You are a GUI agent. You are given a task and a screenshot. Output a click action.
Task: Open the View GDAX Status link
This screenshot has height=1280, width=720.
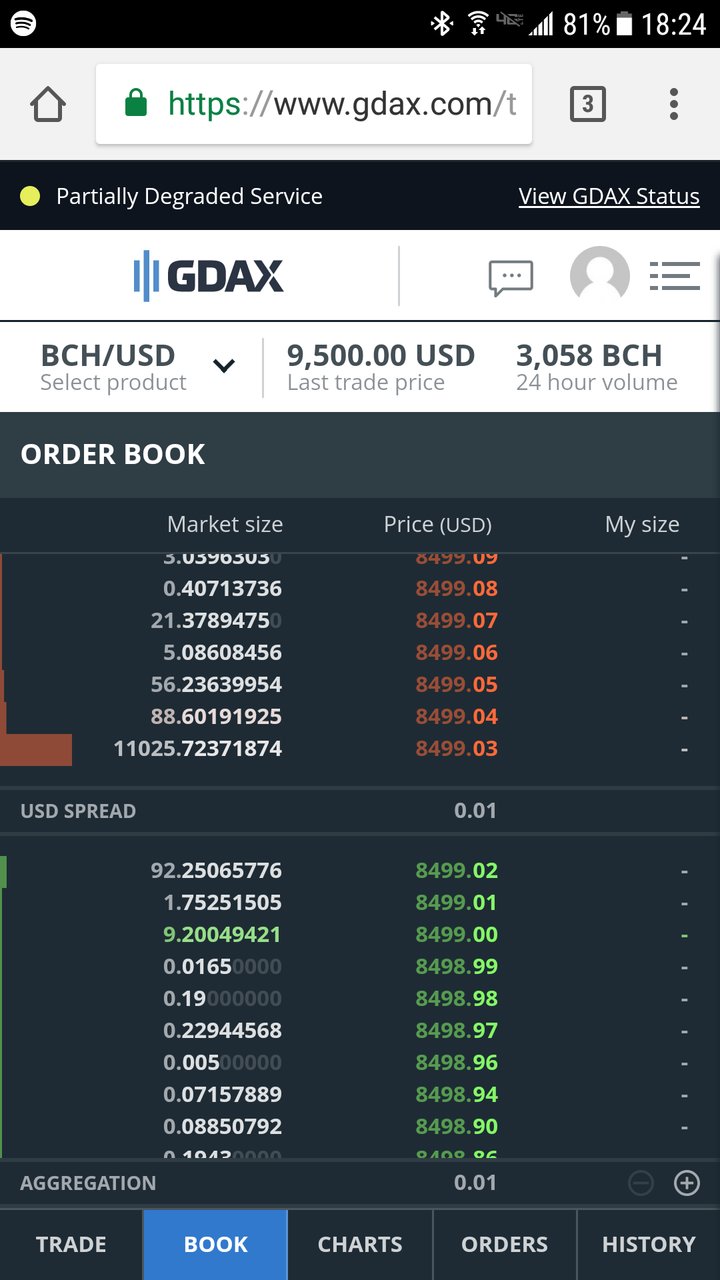pos(609,197)
